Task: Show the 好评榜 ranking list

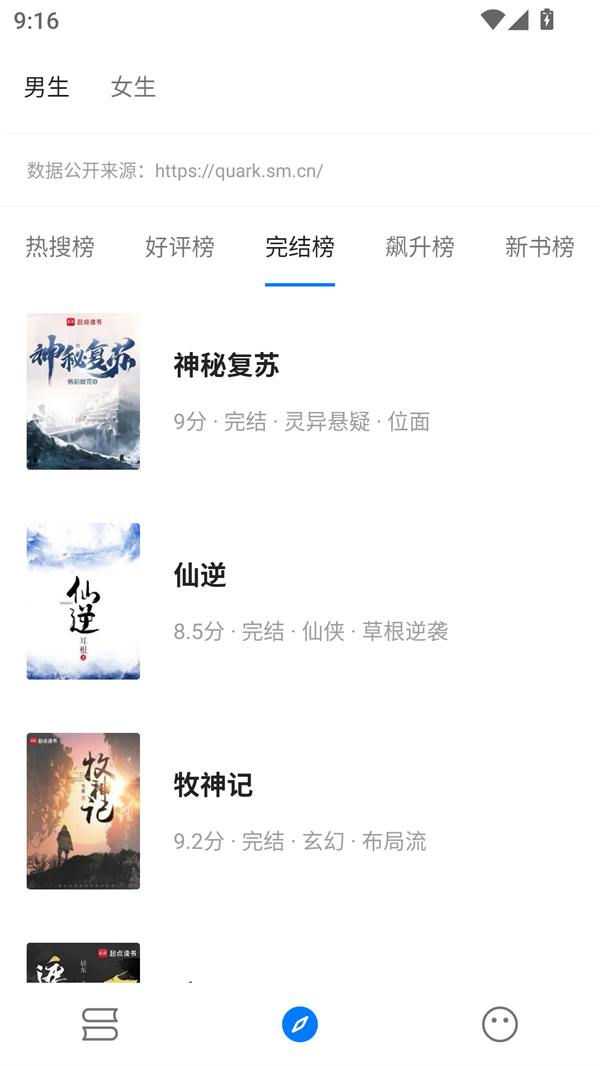Action: pos(180,246)
